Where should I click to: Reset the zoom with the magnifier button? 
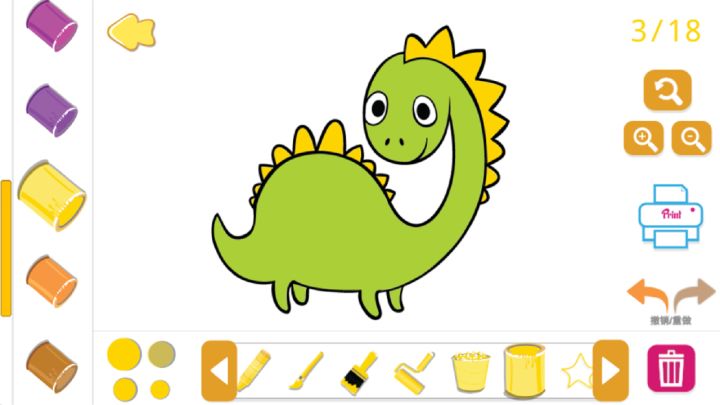point(667,92)
